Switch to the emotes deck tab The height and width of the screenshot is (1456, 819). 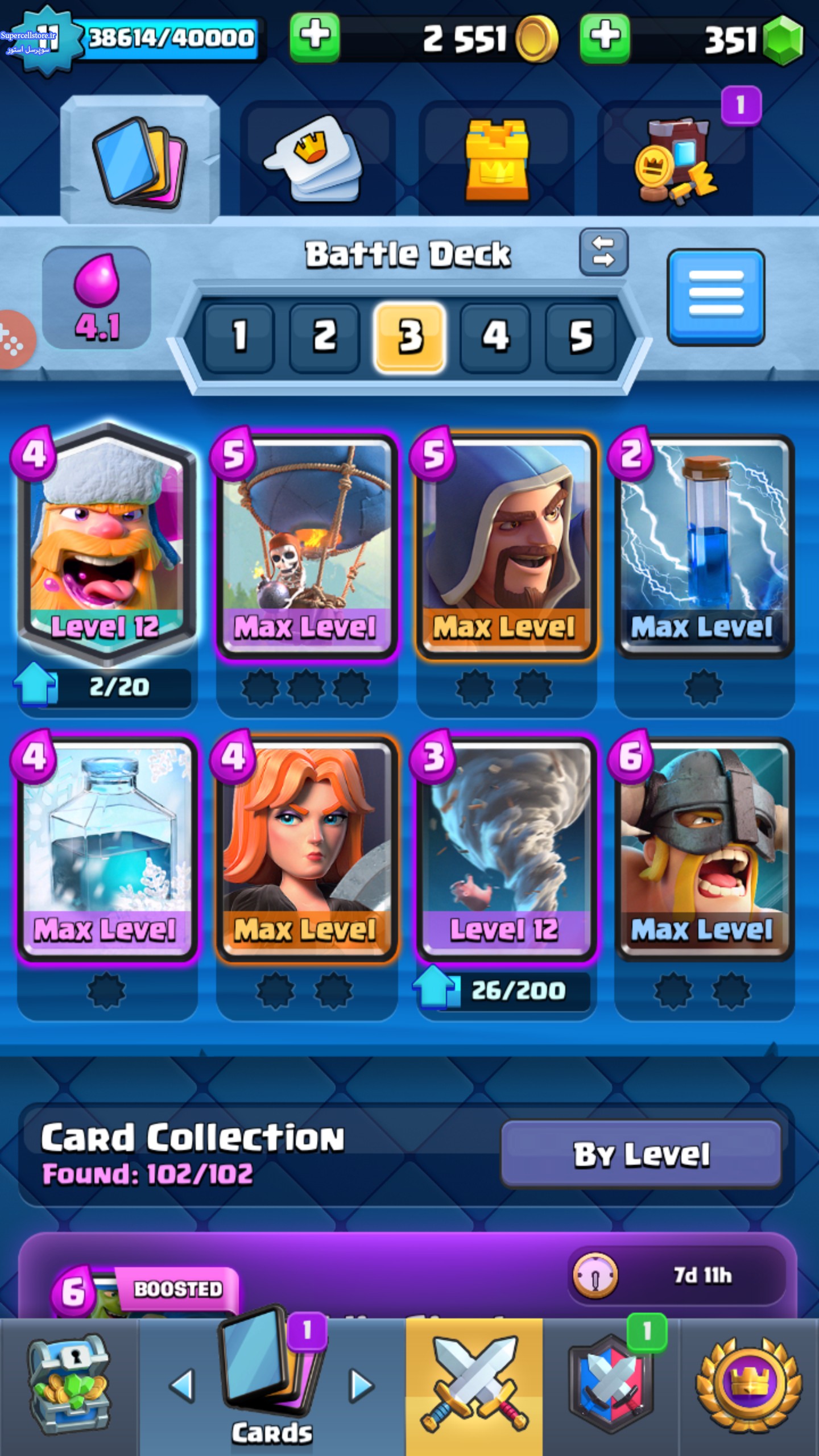pyautogui.click(x=317, y=159)
